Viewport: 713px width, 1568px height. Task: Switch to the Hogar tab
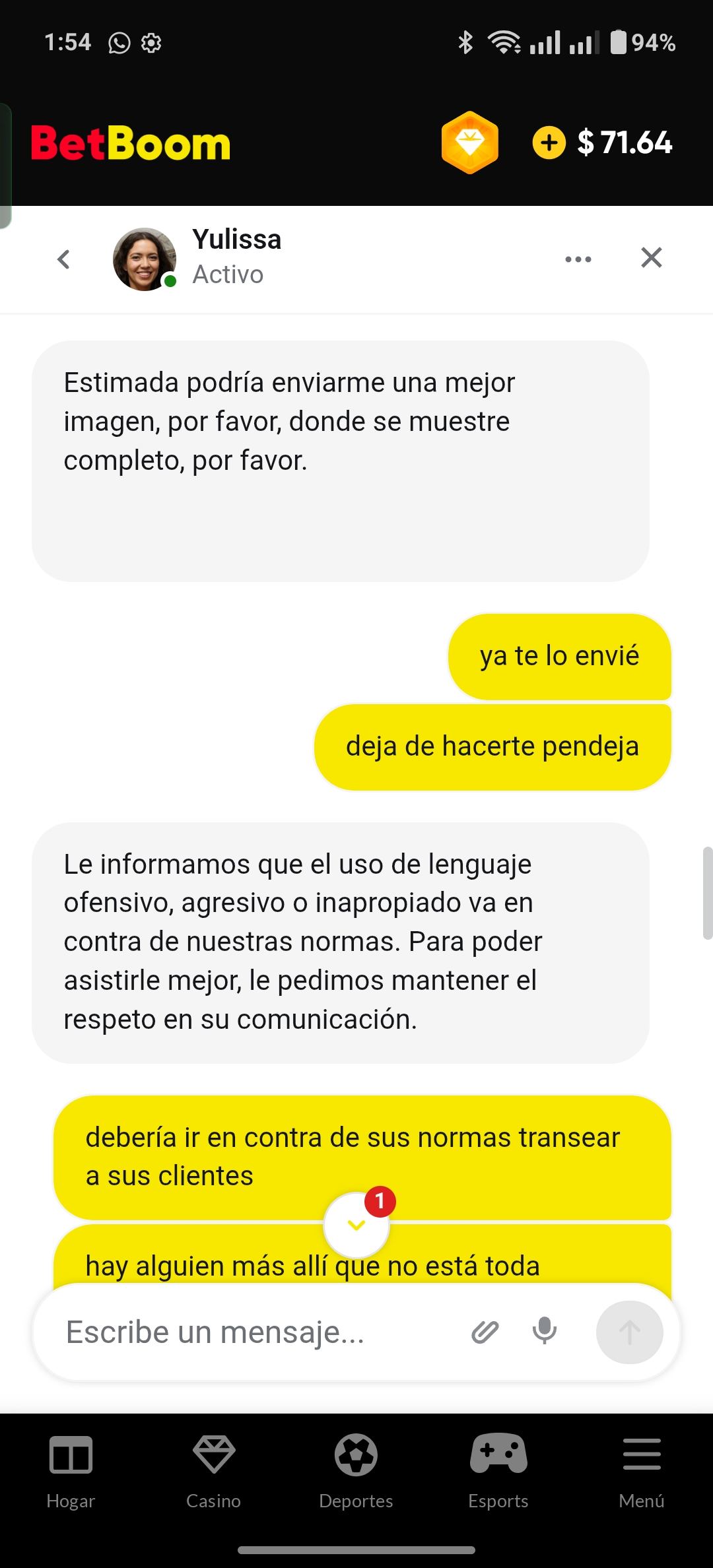pyautogui.click(x=71, y=1470)
